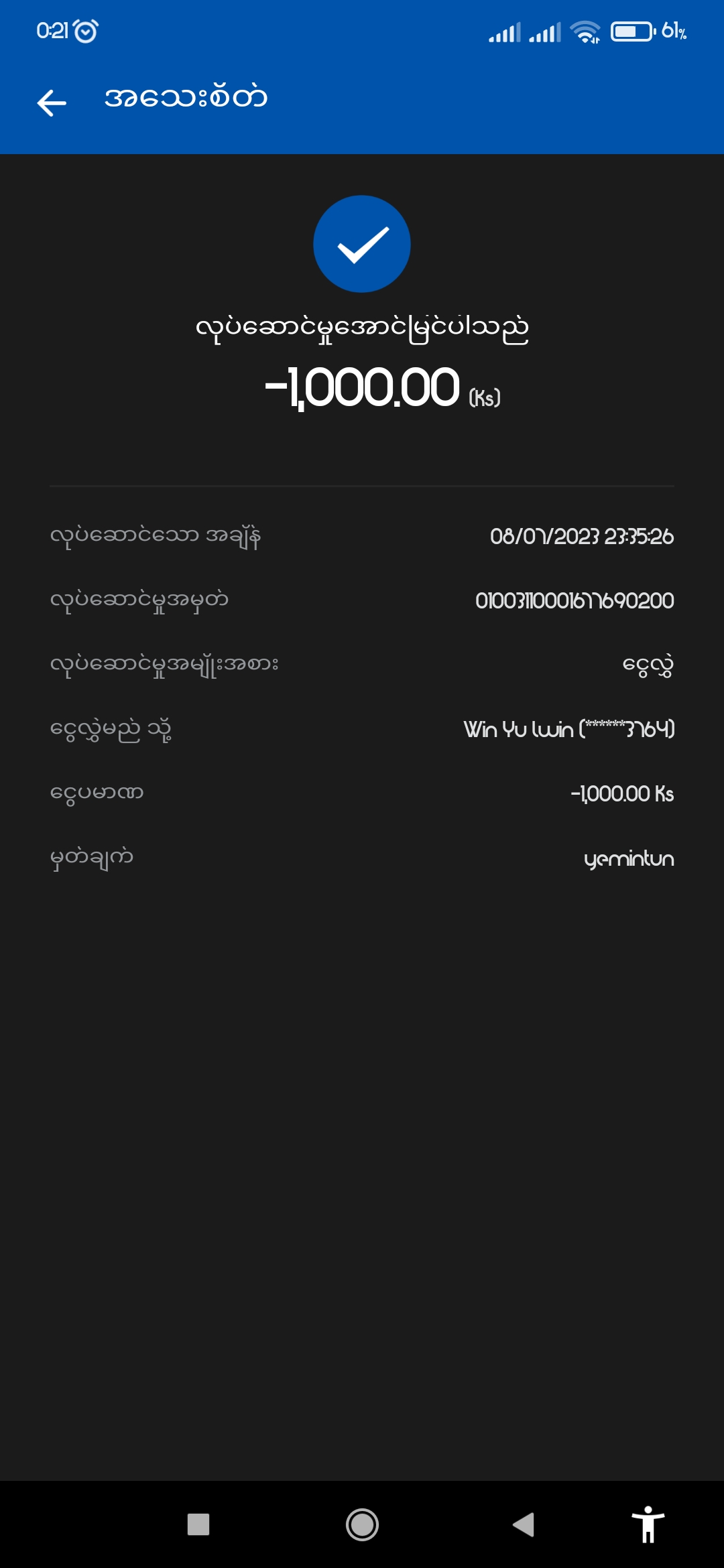This screenshot has height=1568, width=724.
Task: Tap the system back button
Action: click(x=524, y=1524)
